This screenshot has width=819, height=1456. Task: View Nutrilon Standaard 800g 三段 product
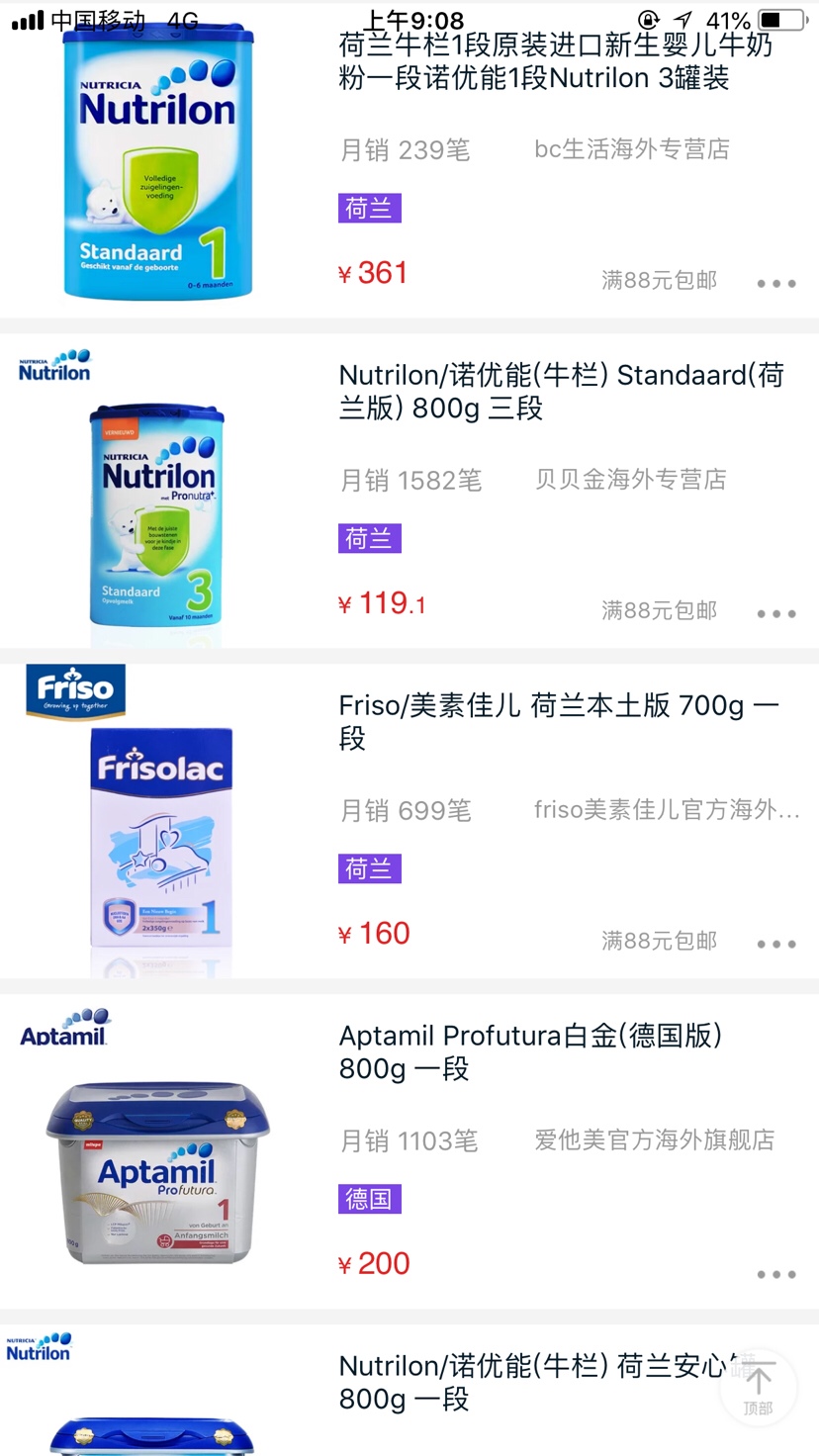pos(561,392)
